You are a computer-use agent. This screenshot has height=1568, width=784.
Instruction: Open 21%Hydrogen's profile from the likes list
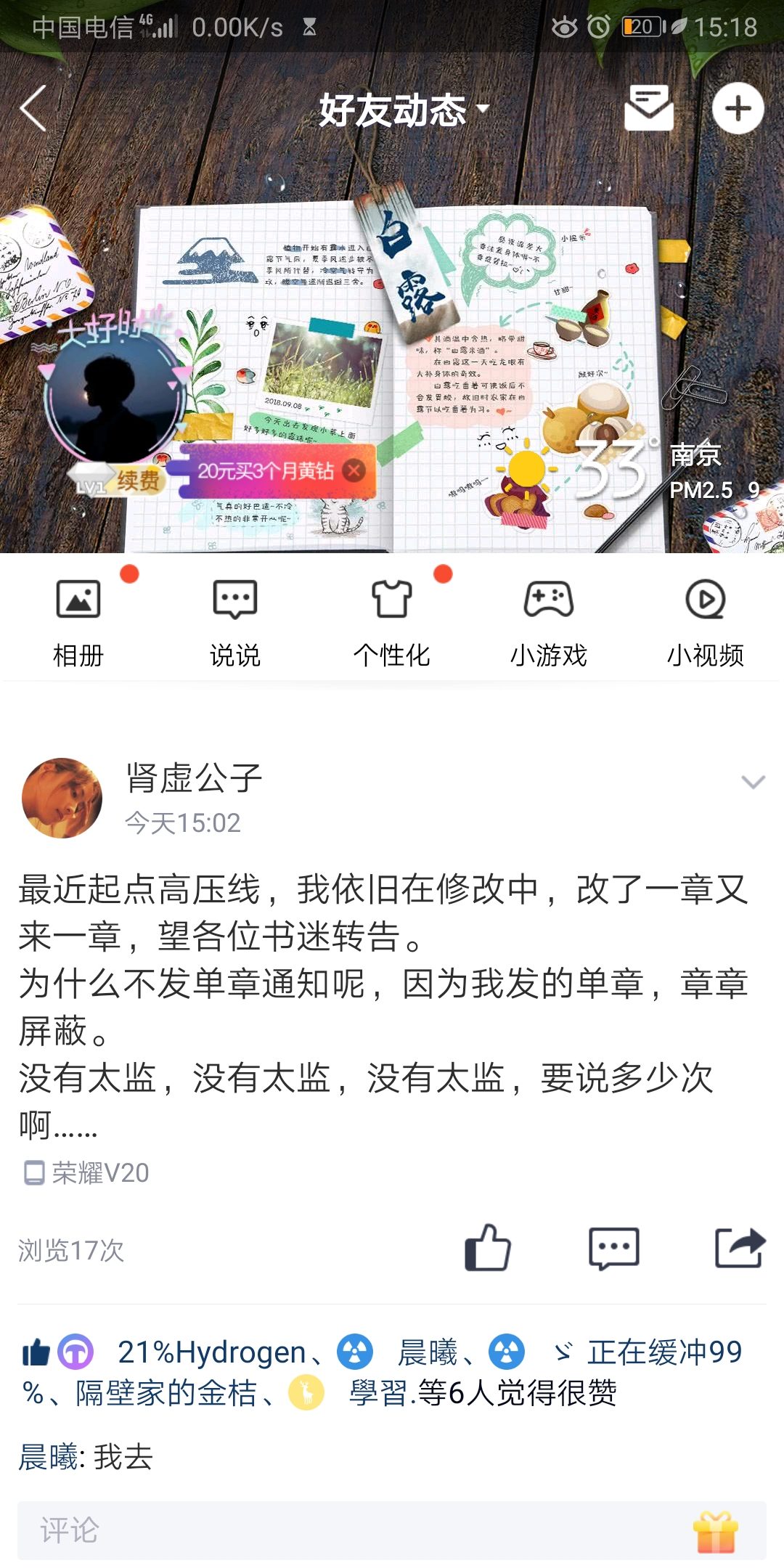[211, 1352]
